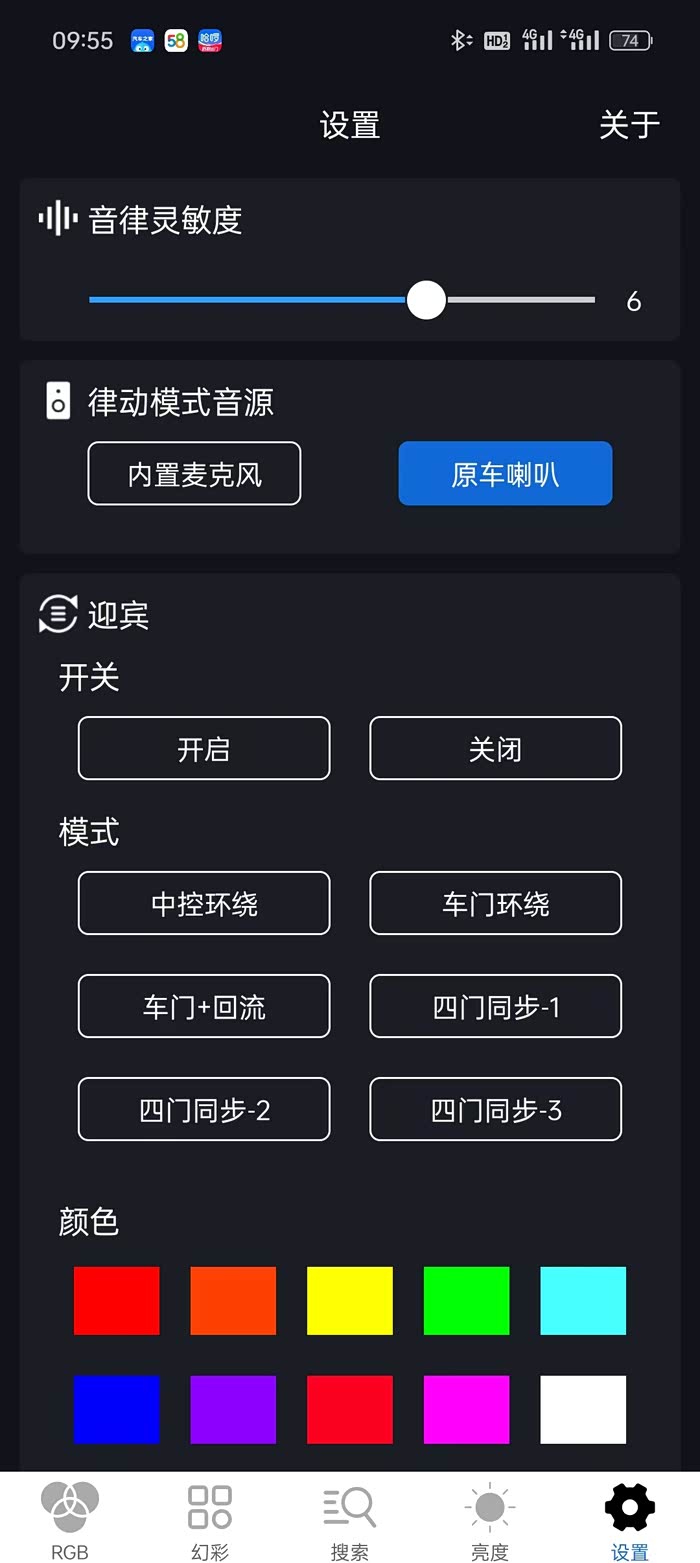
Task: Choose the cyan color swatch
Action: coord(583,1301)
